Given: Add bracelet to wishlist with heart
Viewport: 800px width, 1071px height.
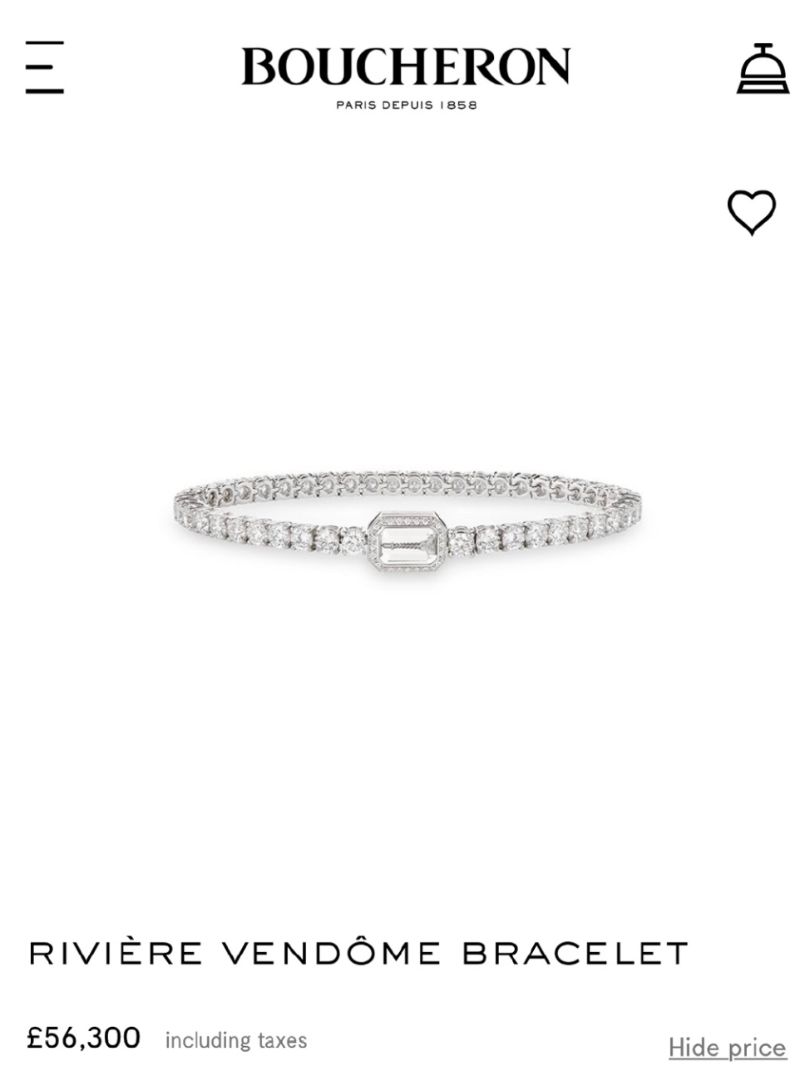Looking at the screenshot, I should point(751,212).
